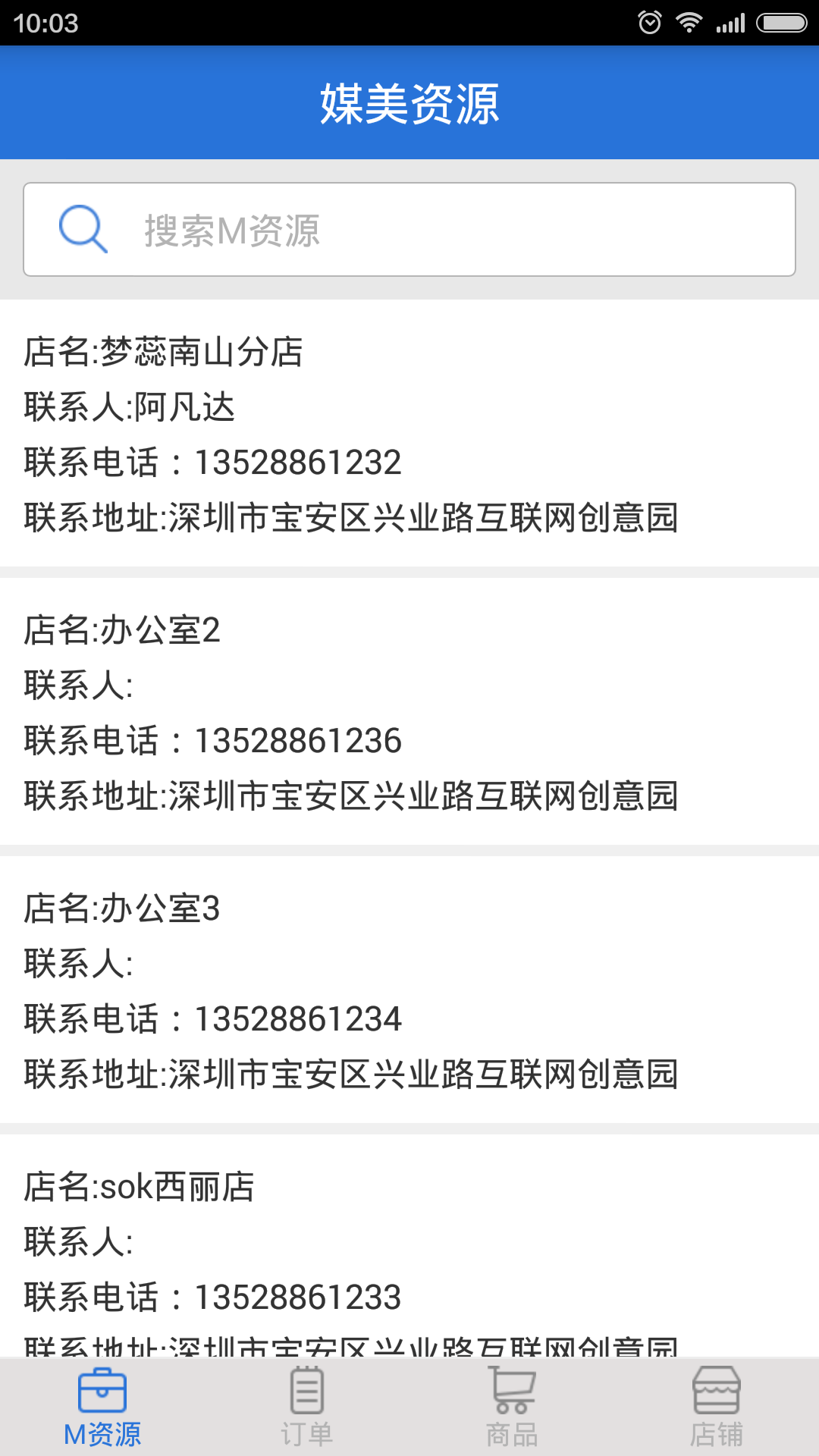Switch to the 商品 tab

(x=512, y=1407)
